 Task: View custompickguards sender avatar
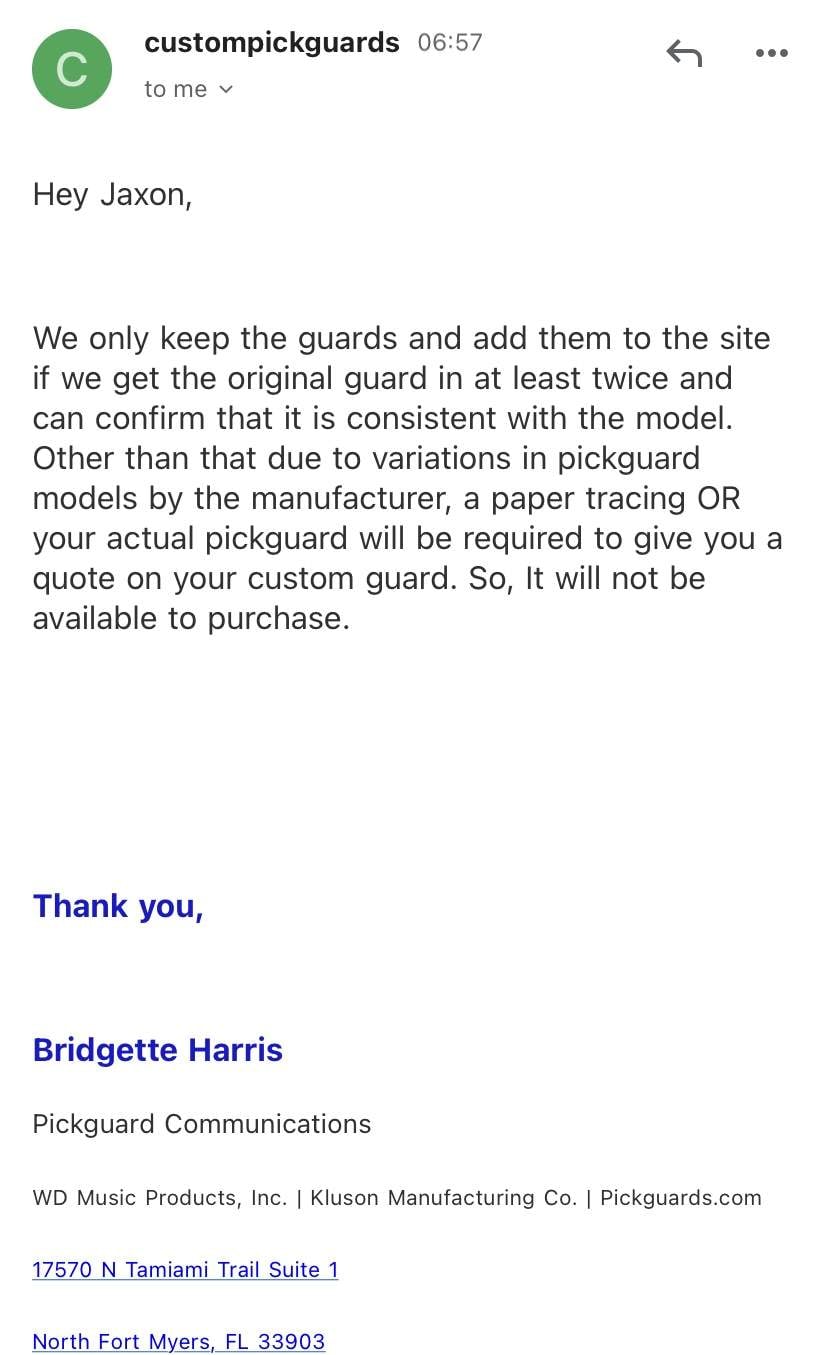[72, 69]
